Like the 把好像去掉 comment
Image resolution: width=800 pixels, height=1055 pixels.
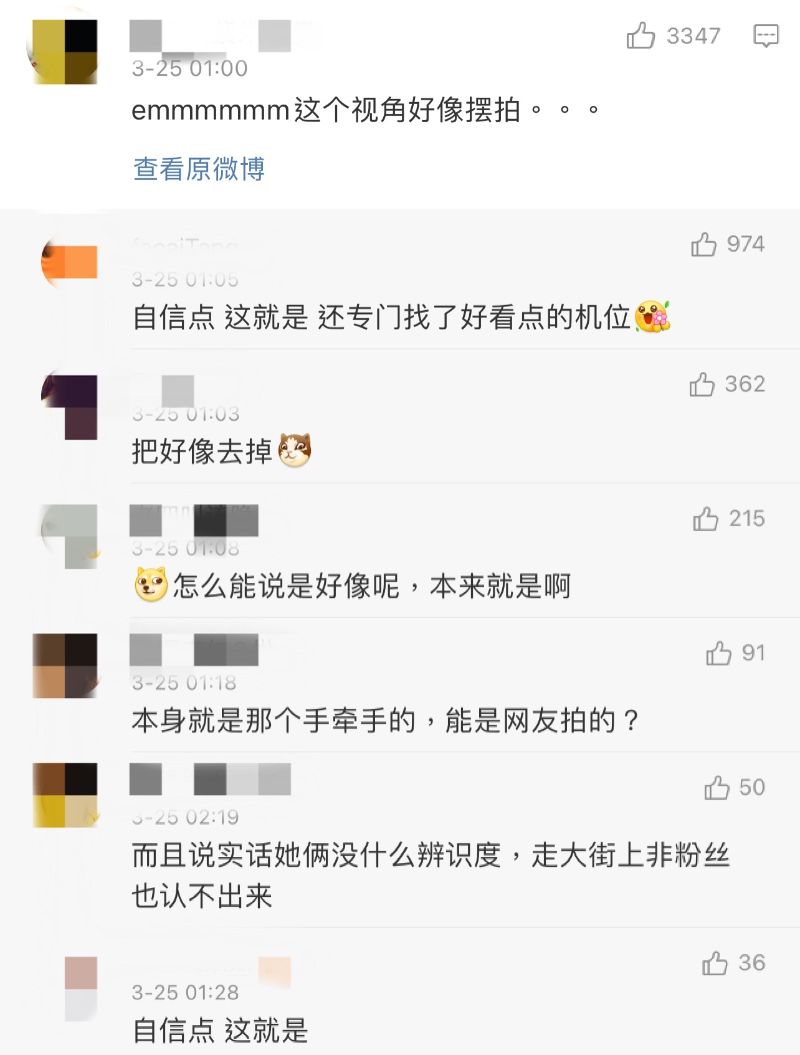pos(703,385)
